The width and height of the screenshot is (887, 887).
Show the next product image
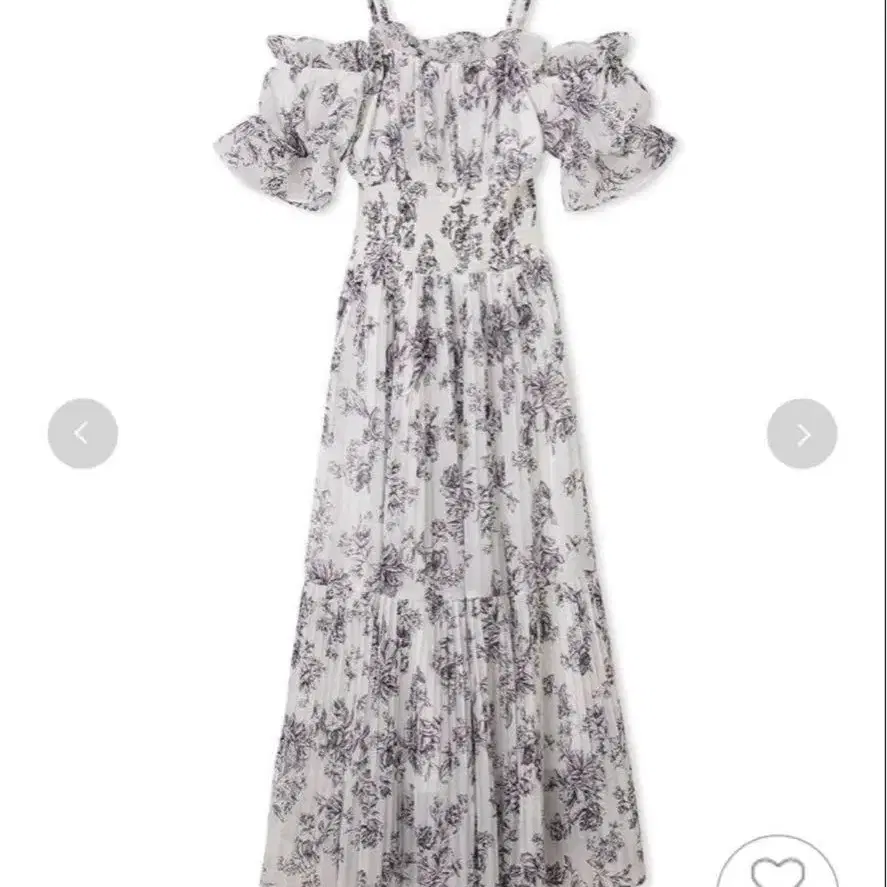tap(802, 433)
